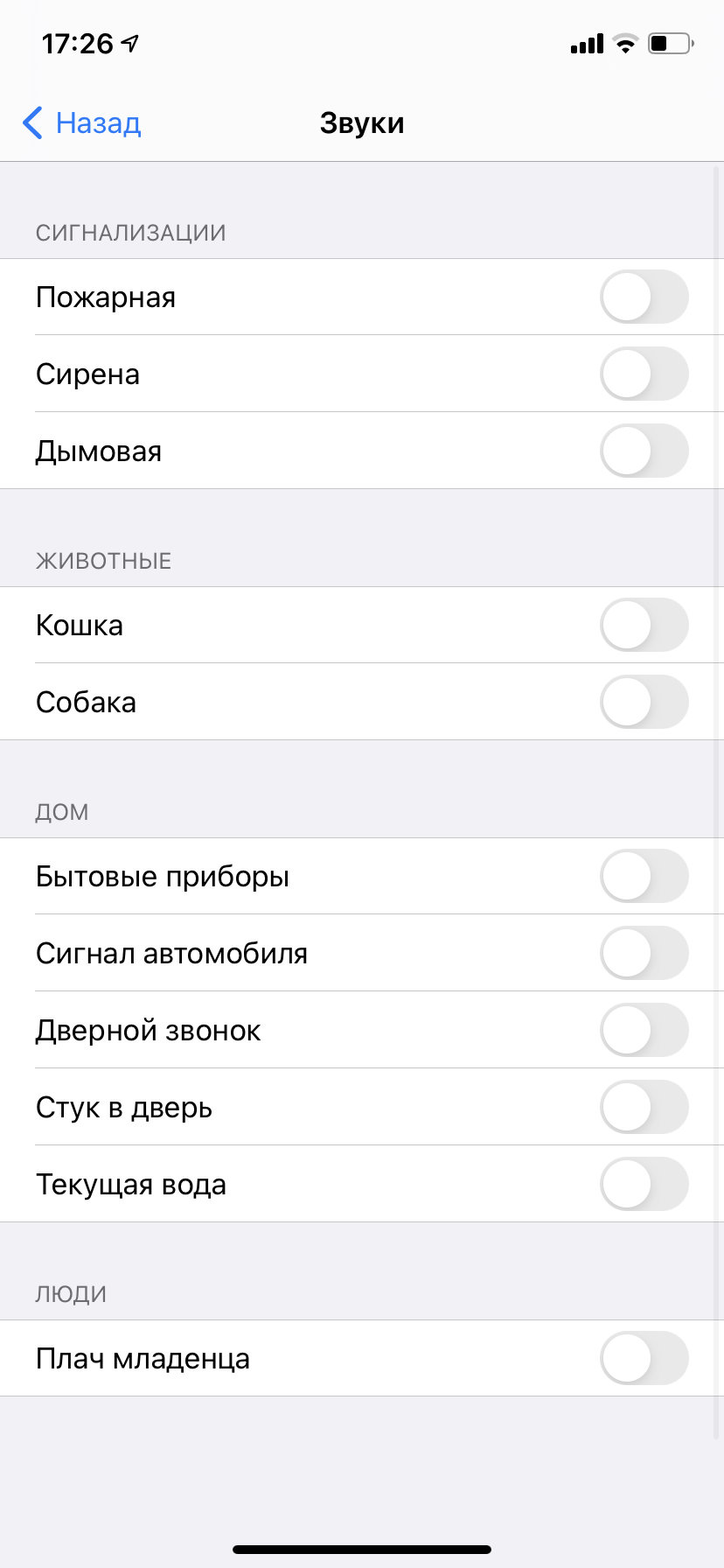
Task: Switch on Стук в дверь
Action: (x=644, y=1108)
